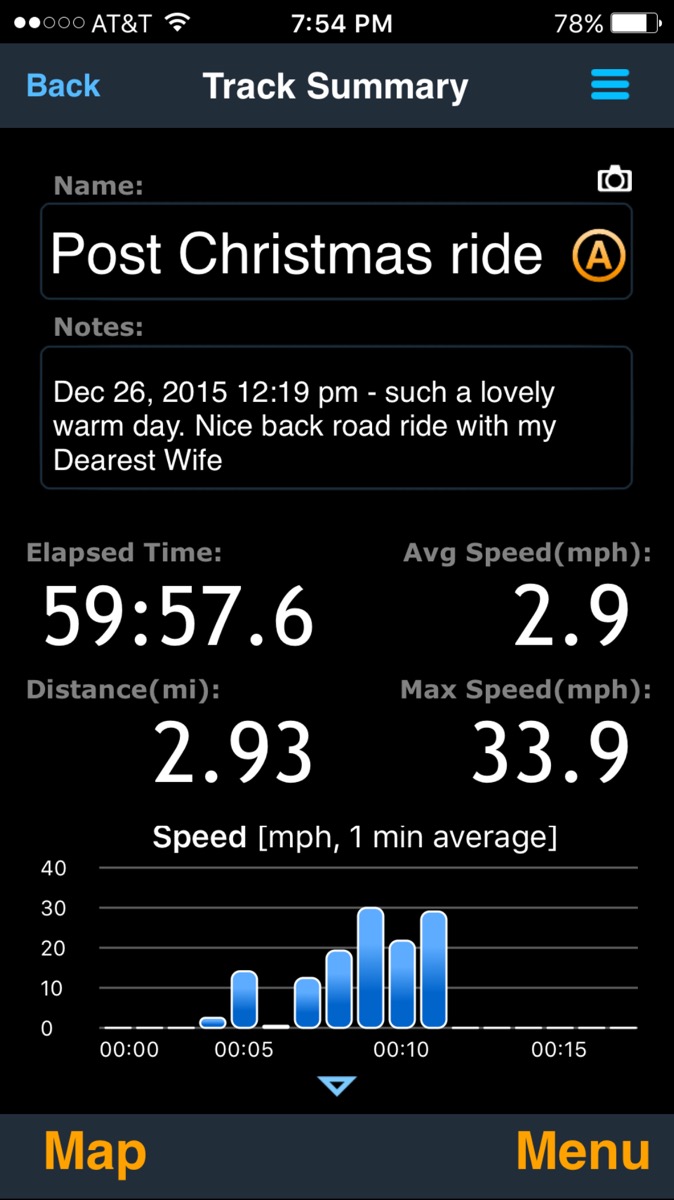Tap the orange A icon beside name
674x1200 pixels.
(x=599, y=255)
